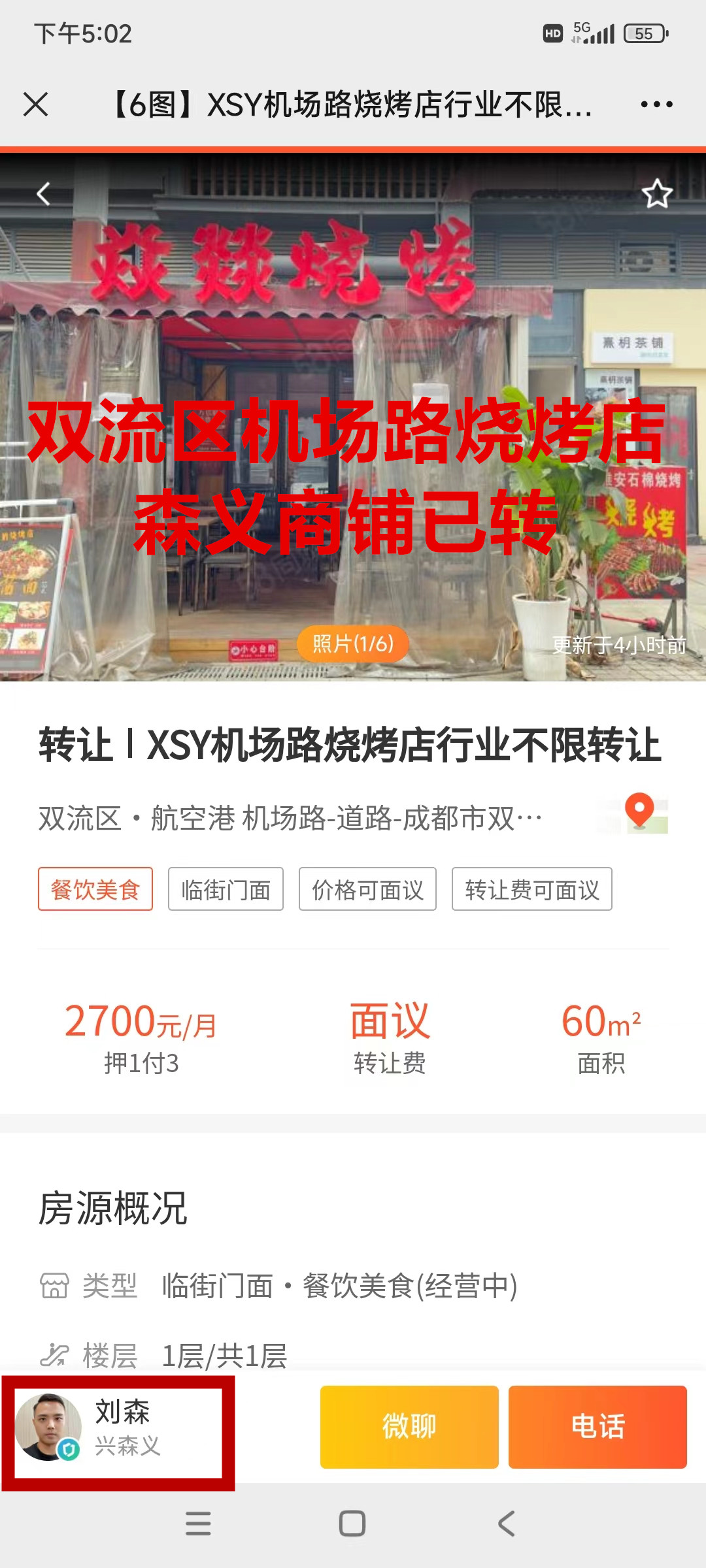Close the listing page with the X
706x1568 pixels.
[35, 105]
